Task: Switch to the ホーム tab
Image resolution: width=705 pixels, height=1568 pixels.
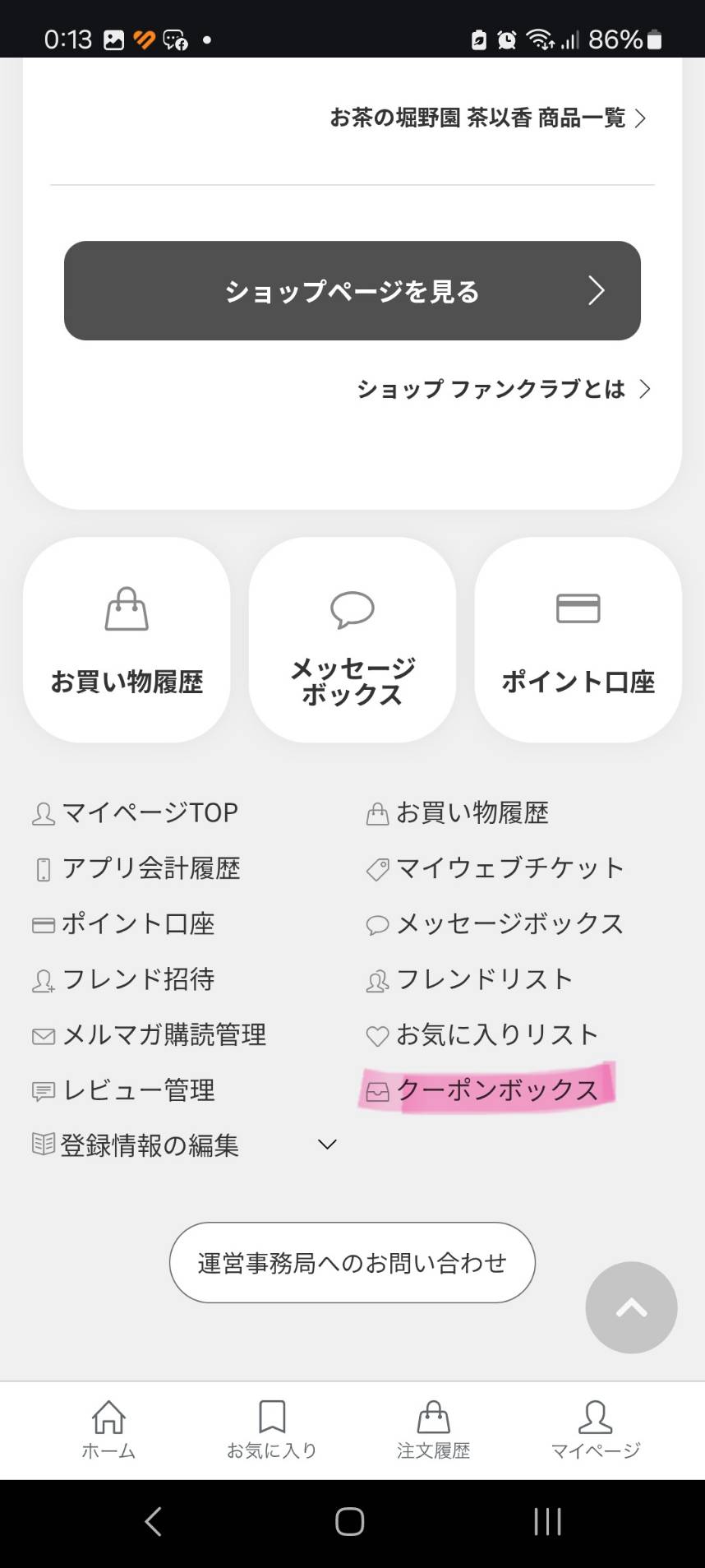Action: pos(108,1431)
